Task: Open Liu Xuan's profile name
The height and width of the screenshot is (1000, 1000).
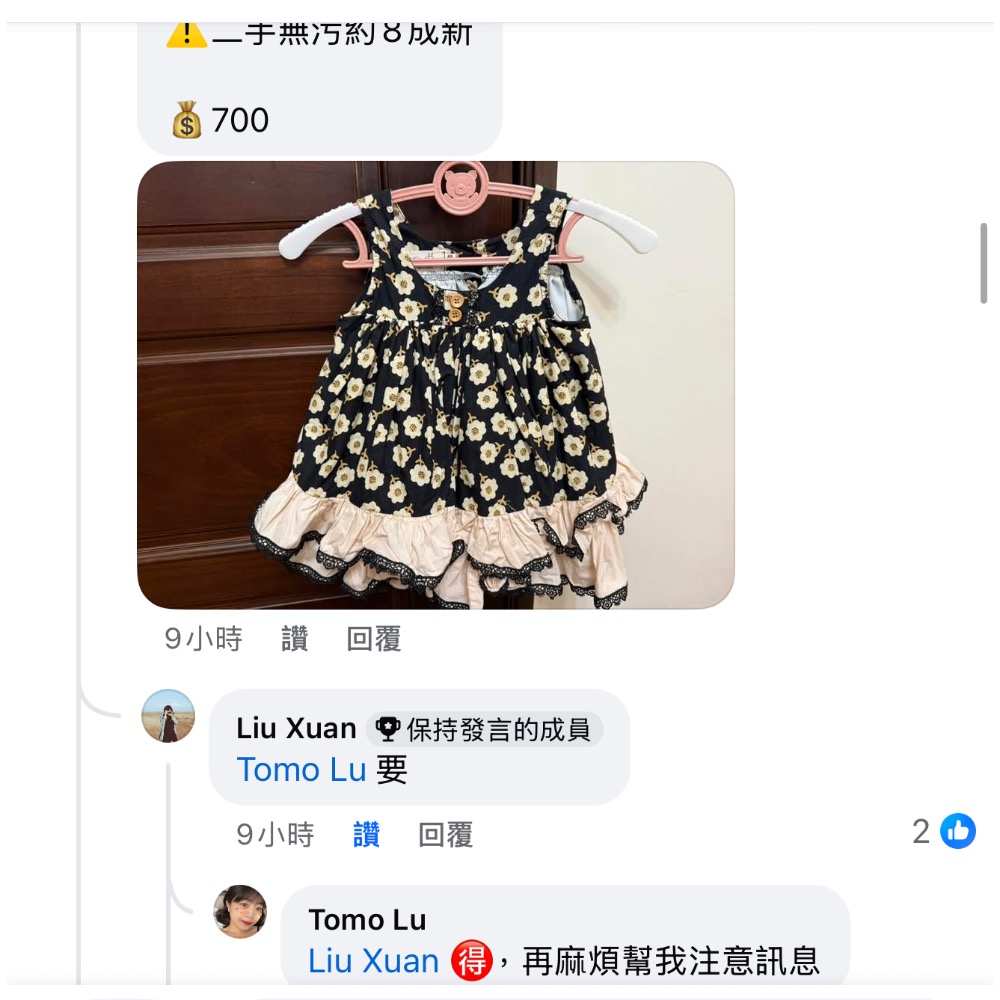Action: 296,729
